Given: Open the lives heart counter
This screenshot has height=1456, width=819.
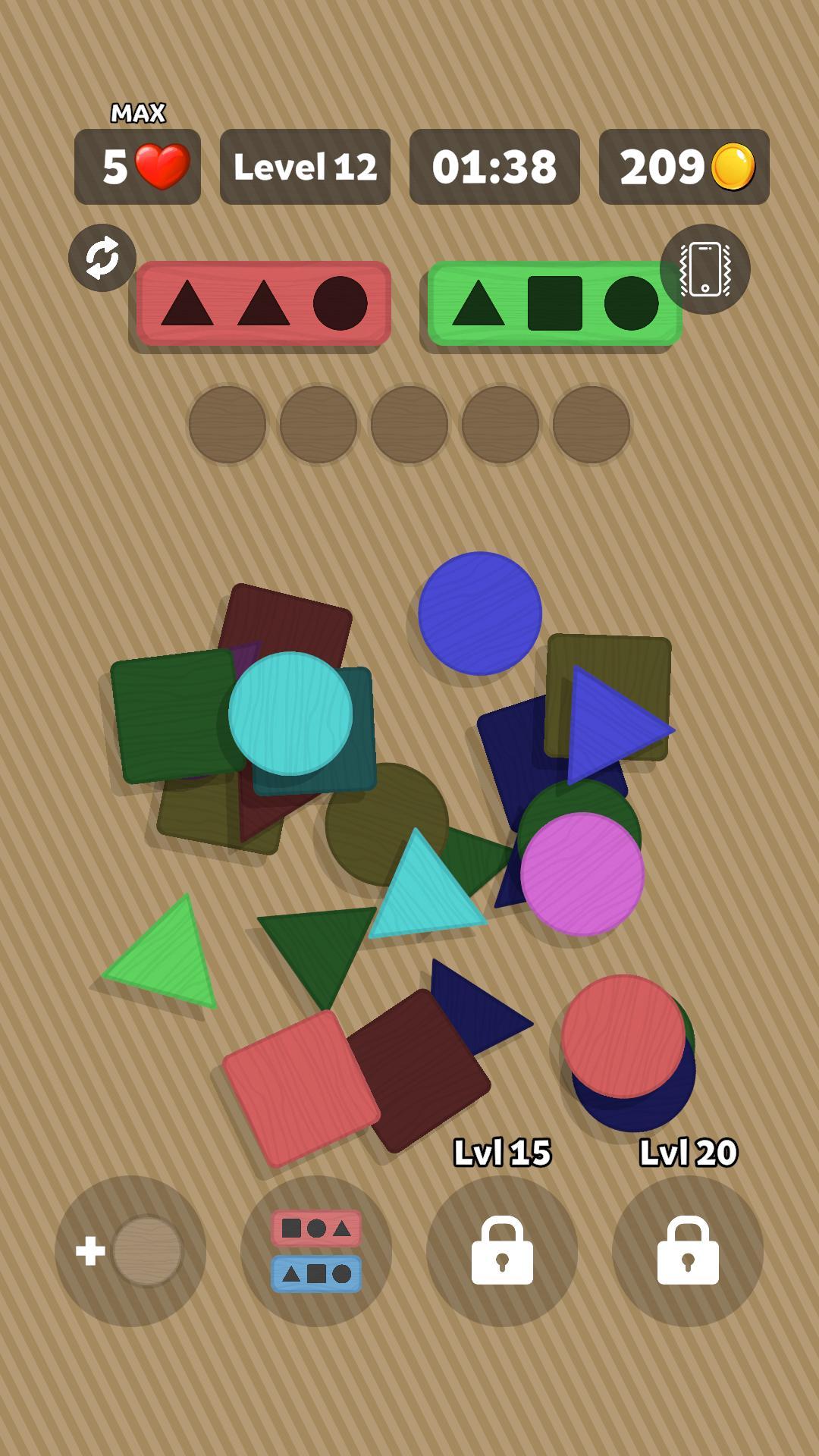Looking at the screenshot, I should (137, 167).
